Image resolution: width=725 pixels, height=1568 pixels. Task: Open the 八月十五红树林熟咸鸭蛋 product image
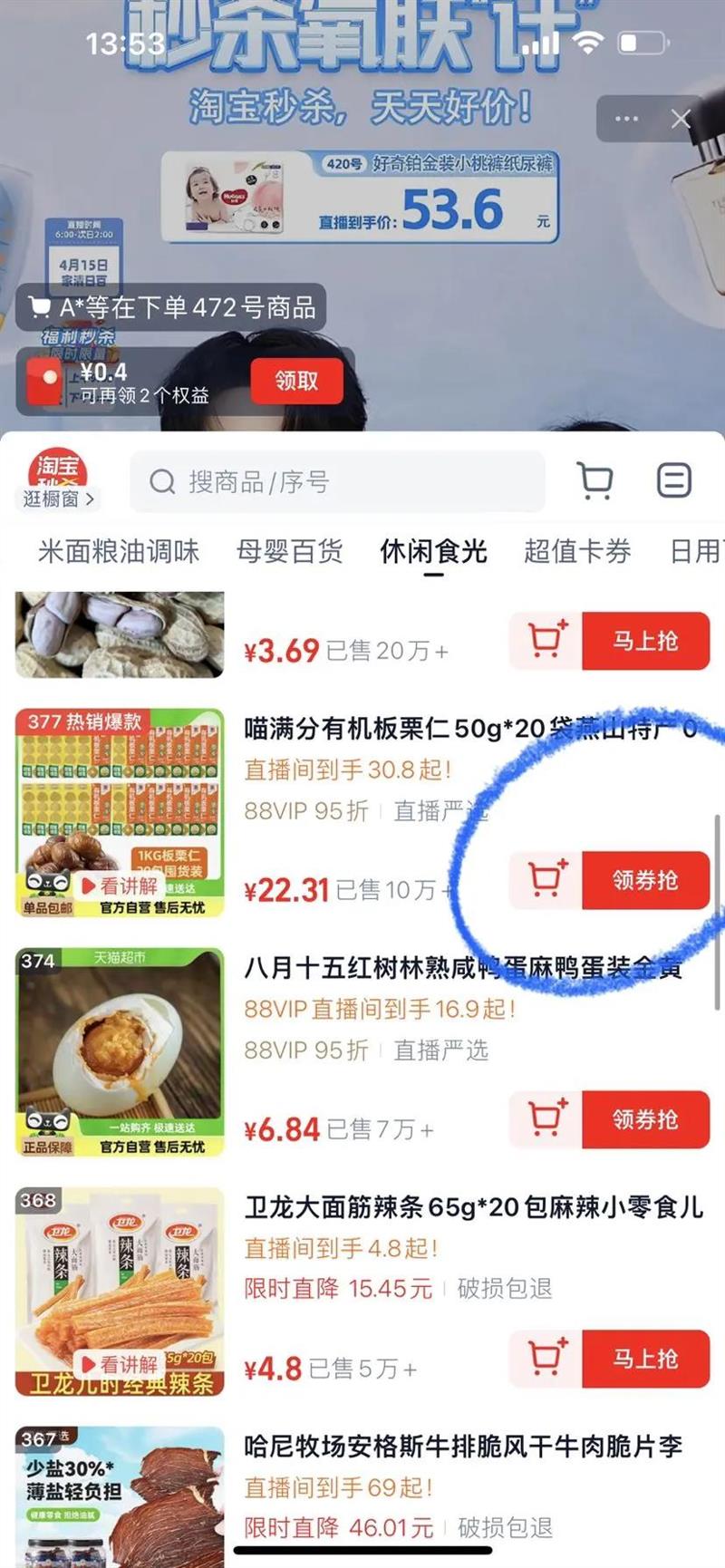tap(120, 1051)
